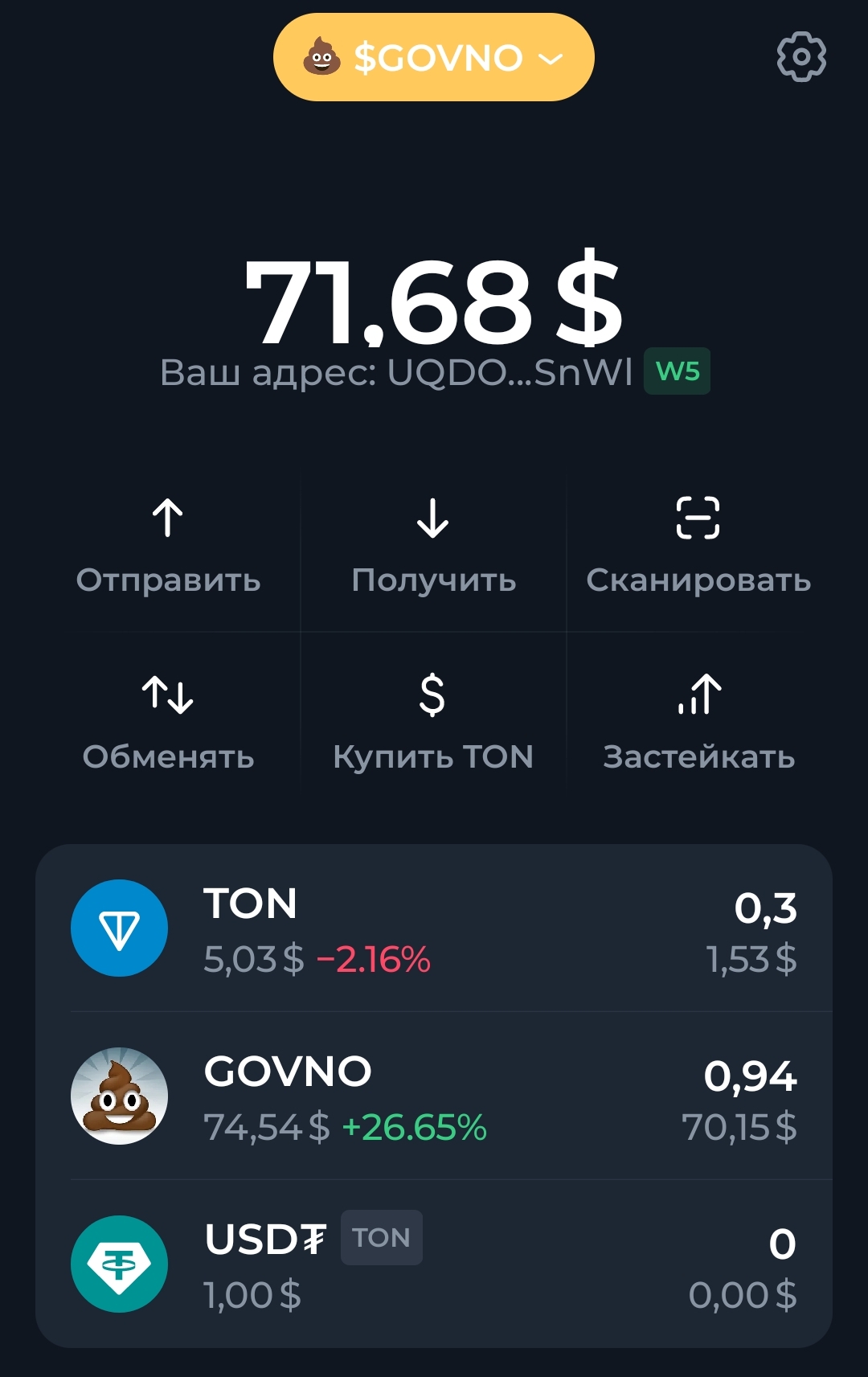The image size is (868, 1377).
Task: Open the $GOVNO wallet selector dropdown
Action: coord(433,58)
